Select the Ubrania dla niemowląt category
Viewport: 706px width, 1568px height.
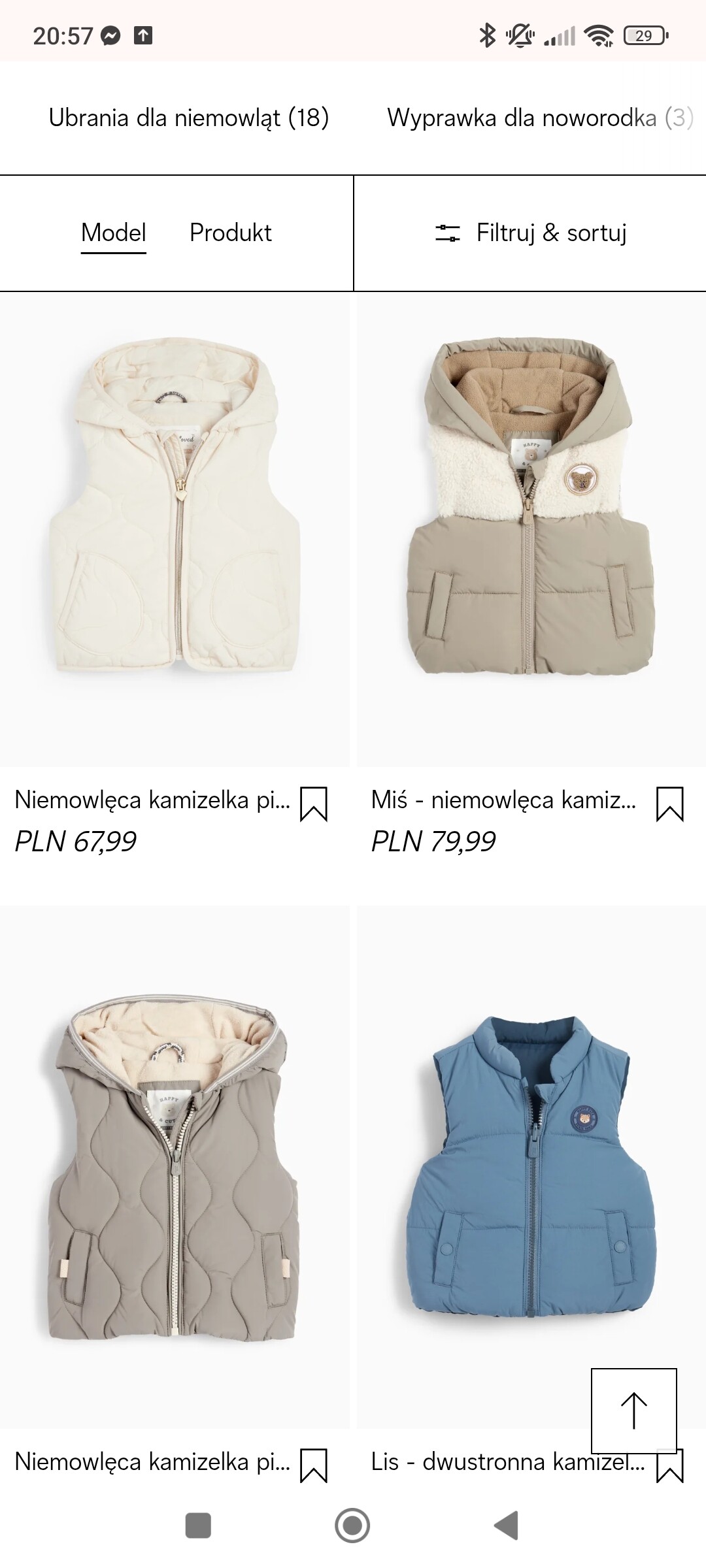(x=188, y=118)
